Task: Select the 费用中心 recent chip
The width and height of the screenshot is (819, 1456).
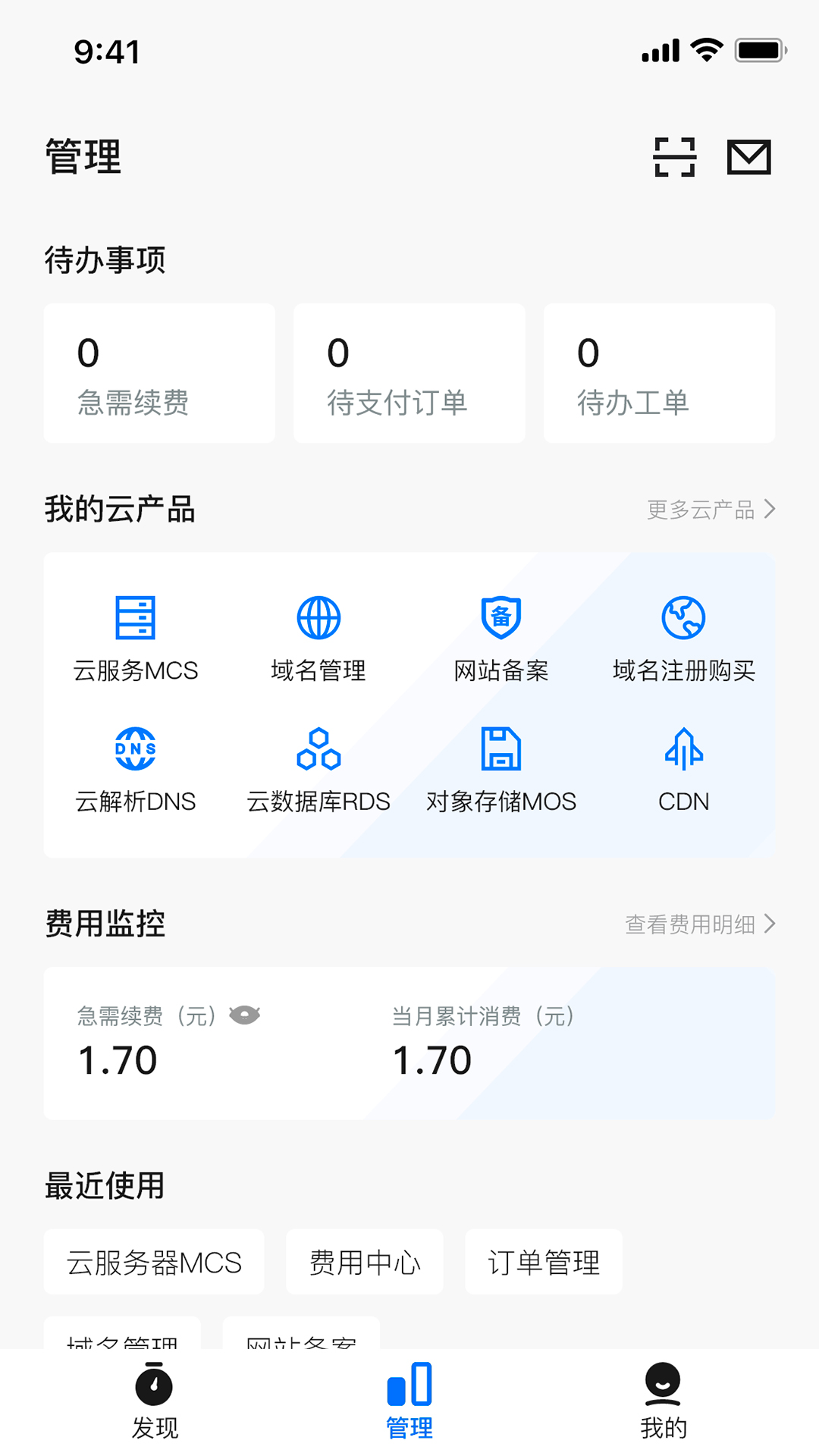Action: [365, 1262]
